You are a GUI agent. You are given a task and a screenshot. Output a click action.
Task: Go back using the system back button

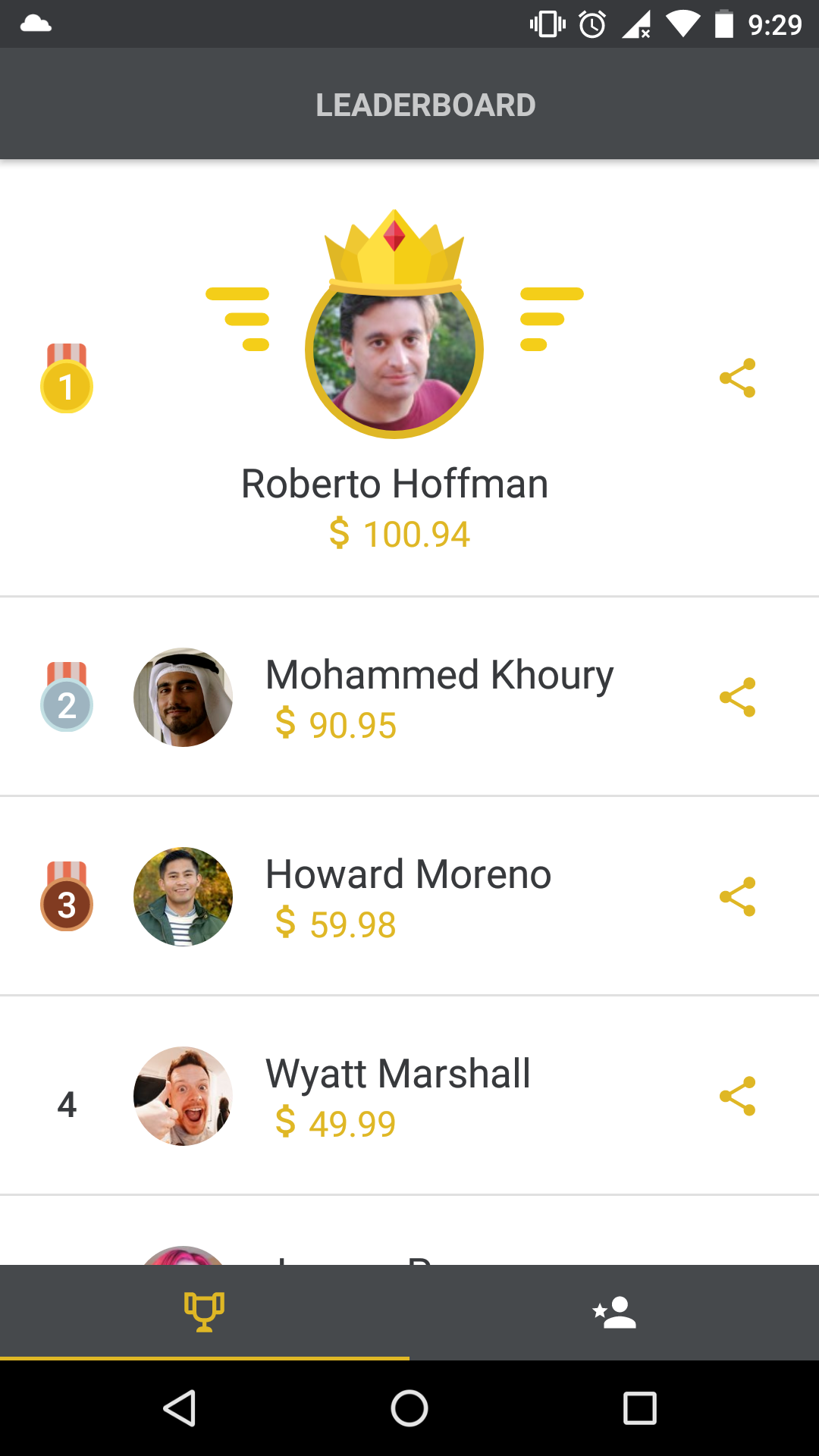[x=180, y=1408]
